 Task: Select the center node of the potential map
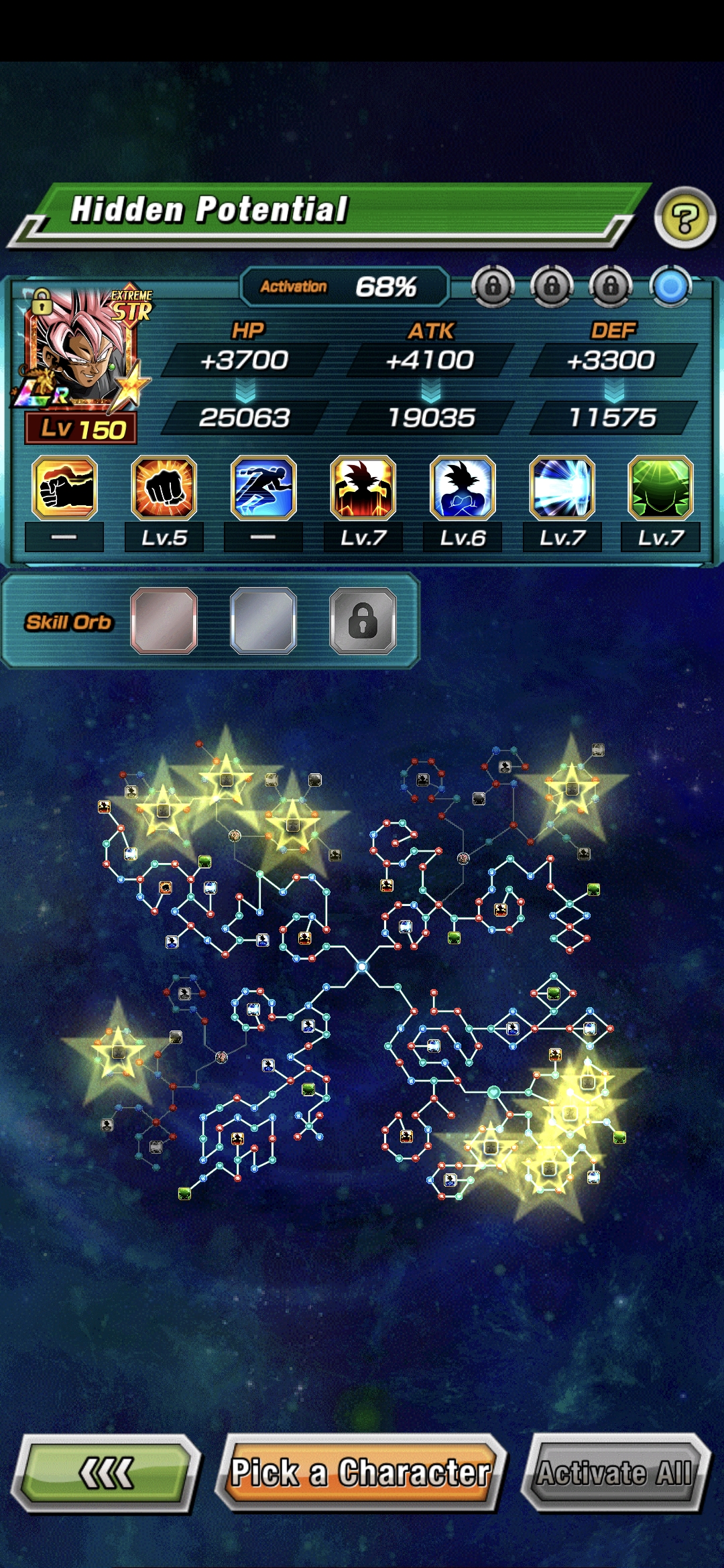pyautogui.click(x=362, y=966)
